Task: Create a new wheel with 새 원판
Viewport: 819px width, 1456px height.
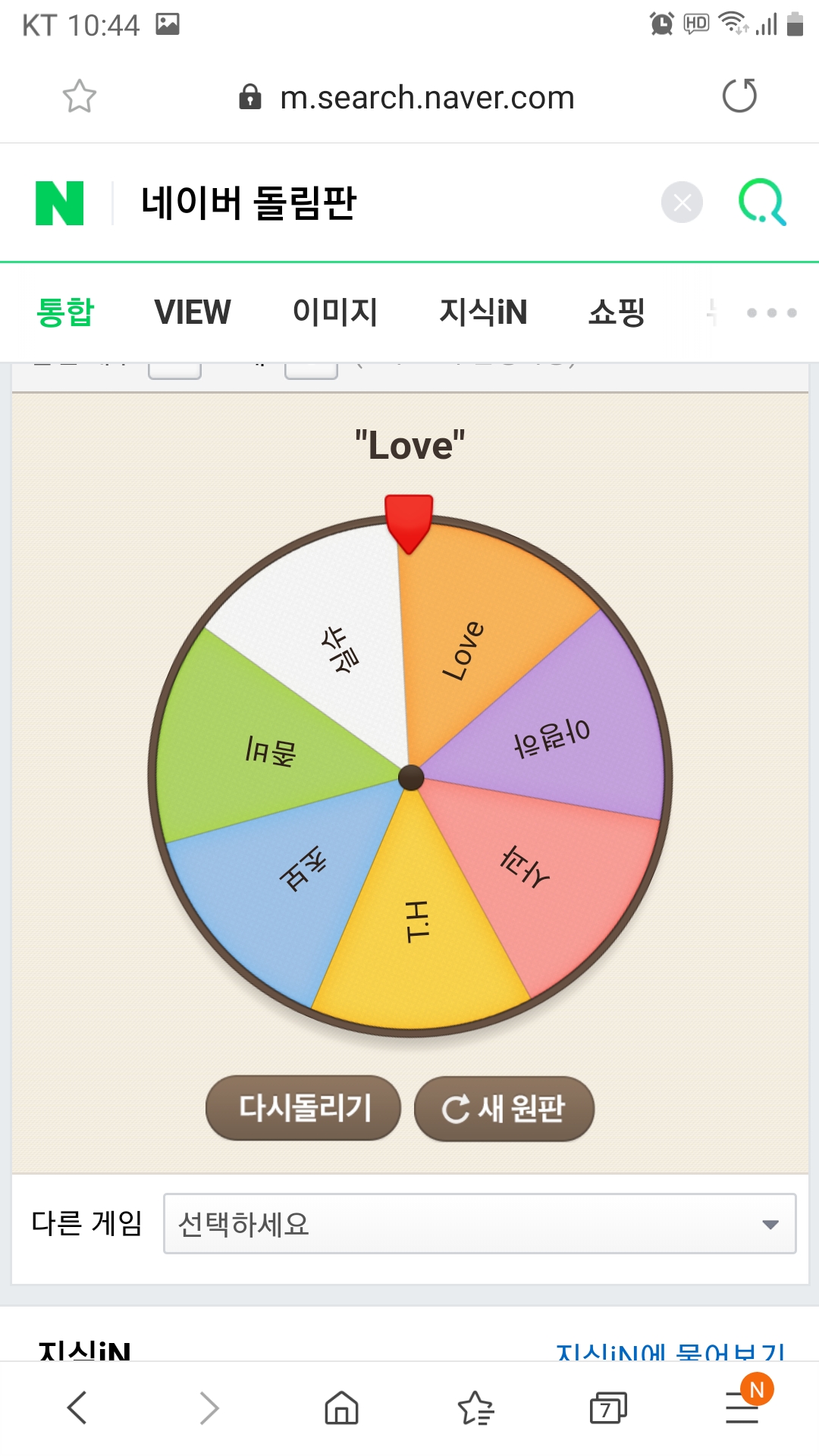Action: coord(504,1109)
